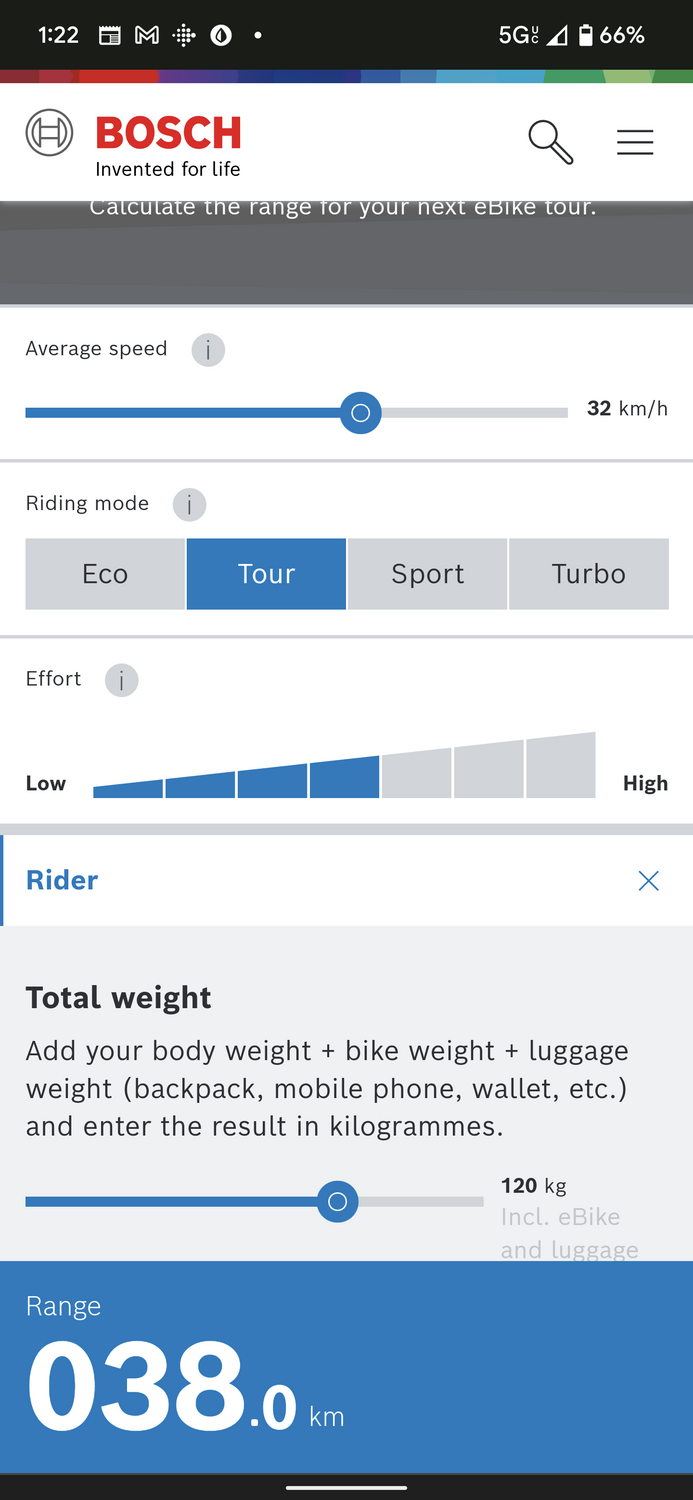Open the Bosch homepage logo
The height and width of the screenshot is (1500, 693).
pos(134,143)
